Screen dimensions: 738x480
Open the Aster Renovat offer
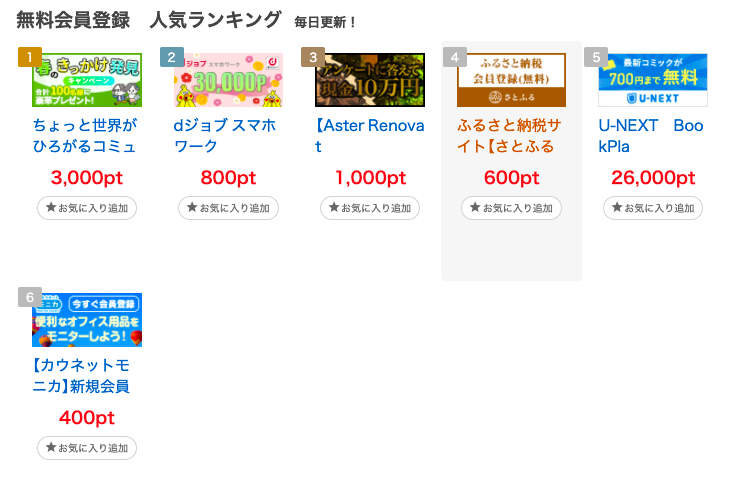(x=369, y=136)
